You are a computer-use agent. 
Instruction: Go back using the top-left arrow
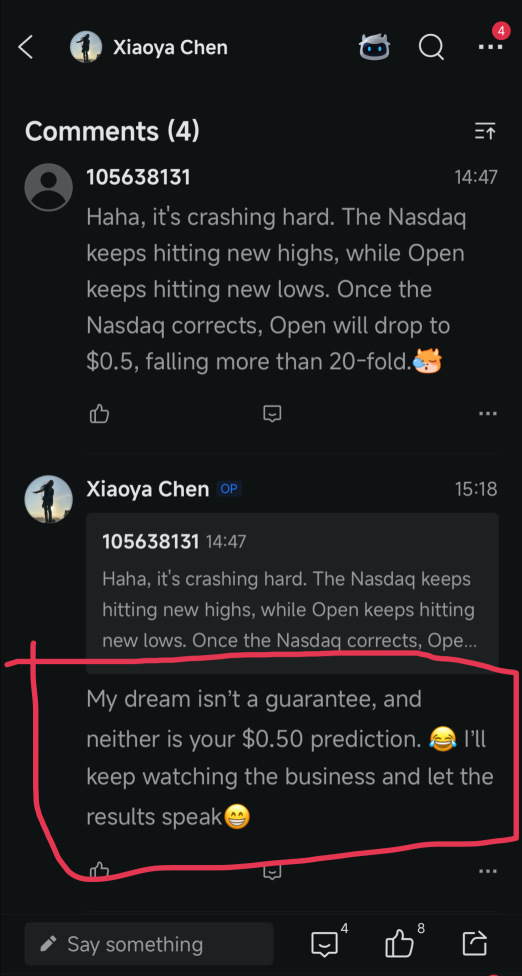(x=26, y=47)
